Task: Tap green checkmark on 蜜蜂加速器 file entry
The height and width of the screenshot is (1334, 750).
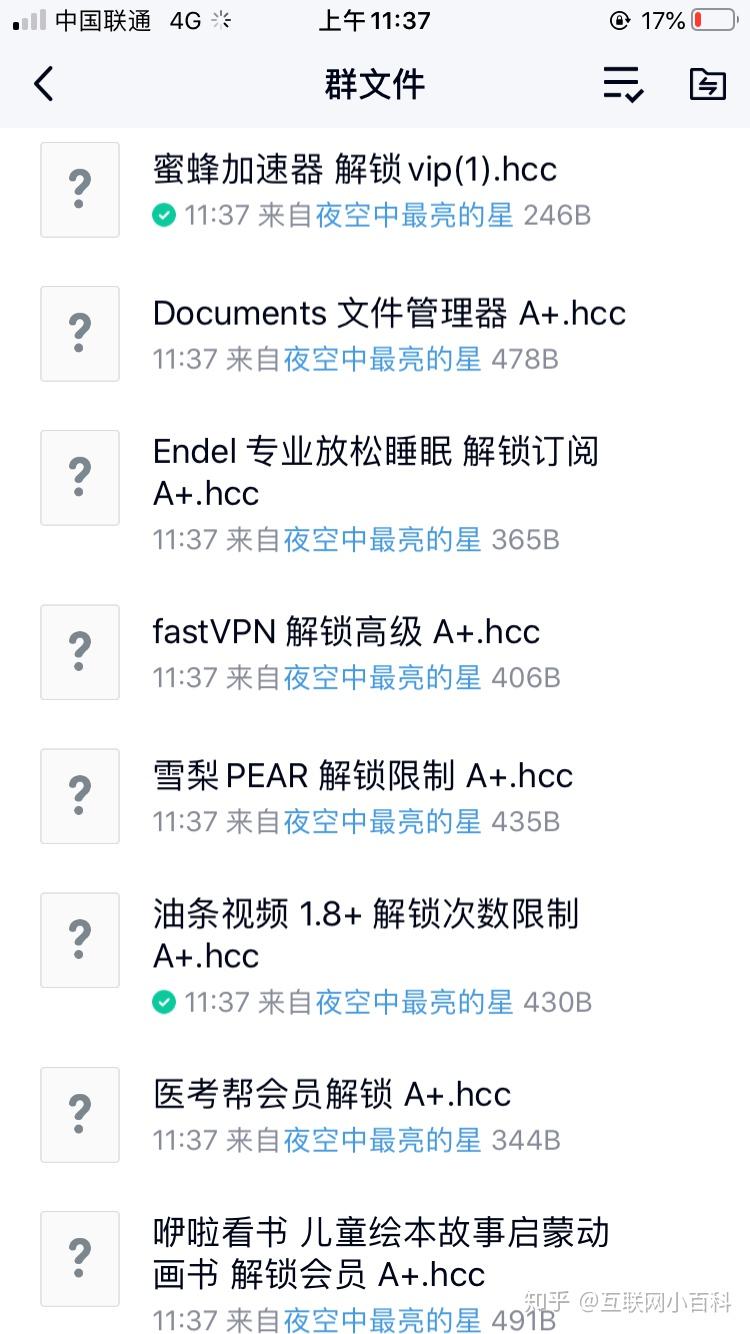Action: [163, 215]
